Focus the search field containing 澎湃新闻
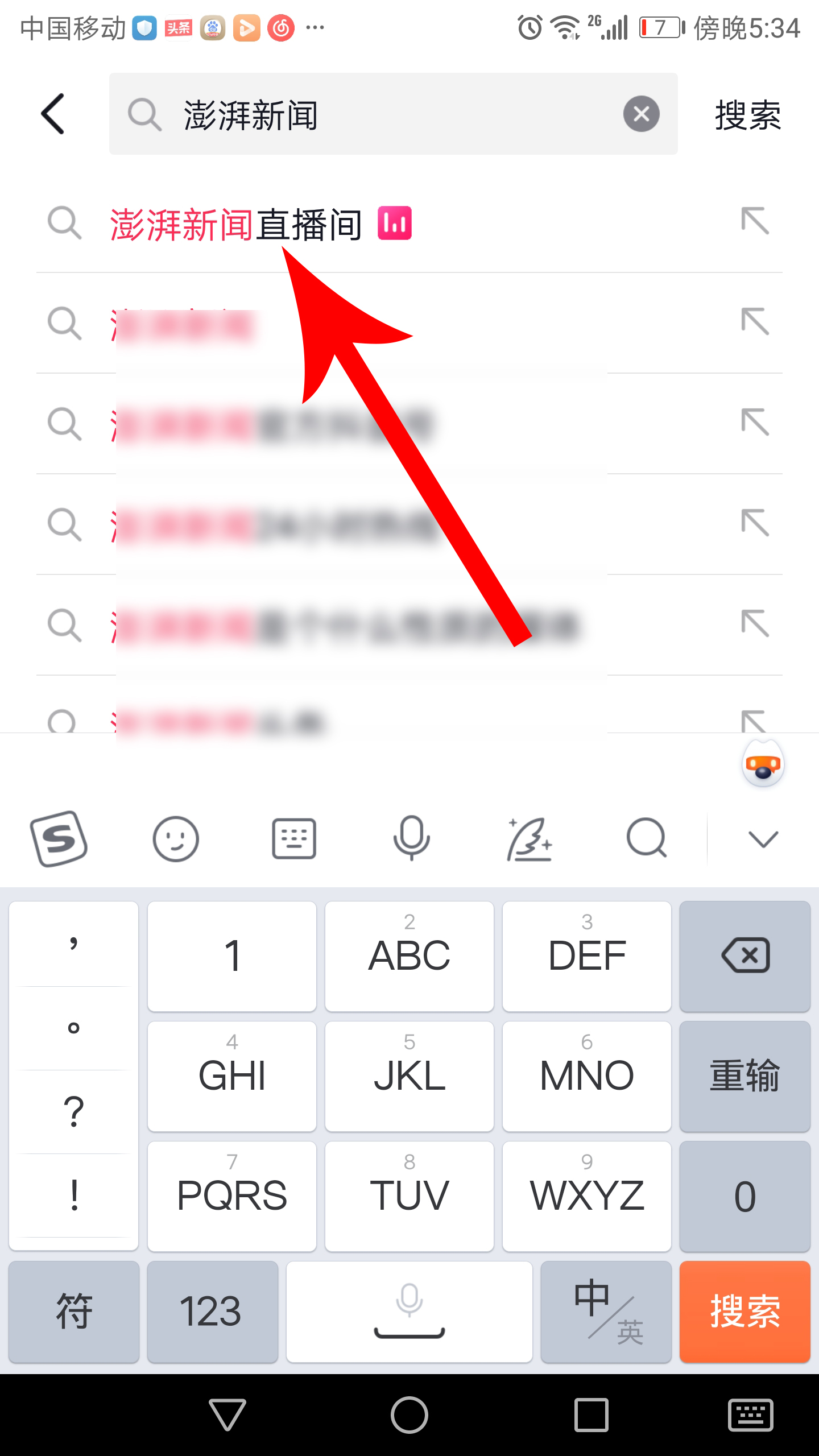Screen dimensions: 819x1456 387,114
